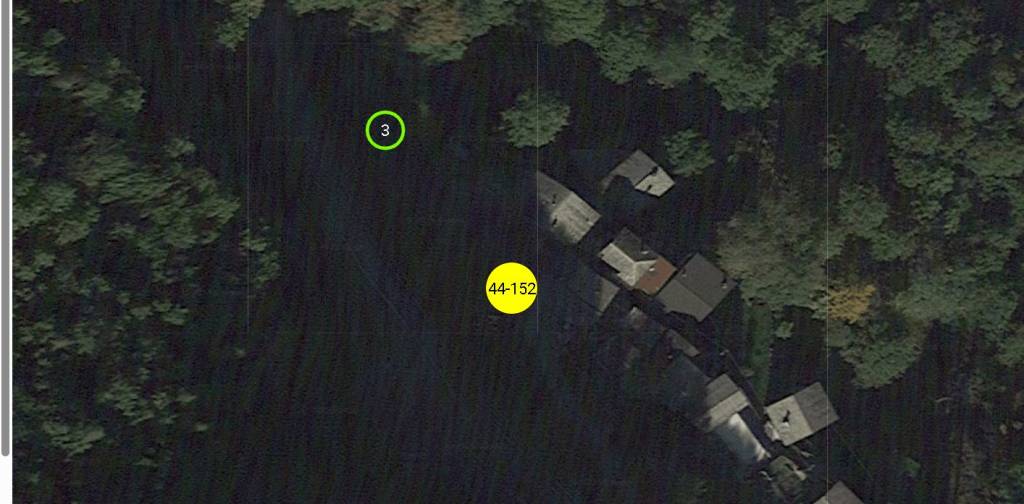This screenshot has width=1024, height=504.
Task: Open the yellow marker labeled 44-152
Action: [511, 289]
